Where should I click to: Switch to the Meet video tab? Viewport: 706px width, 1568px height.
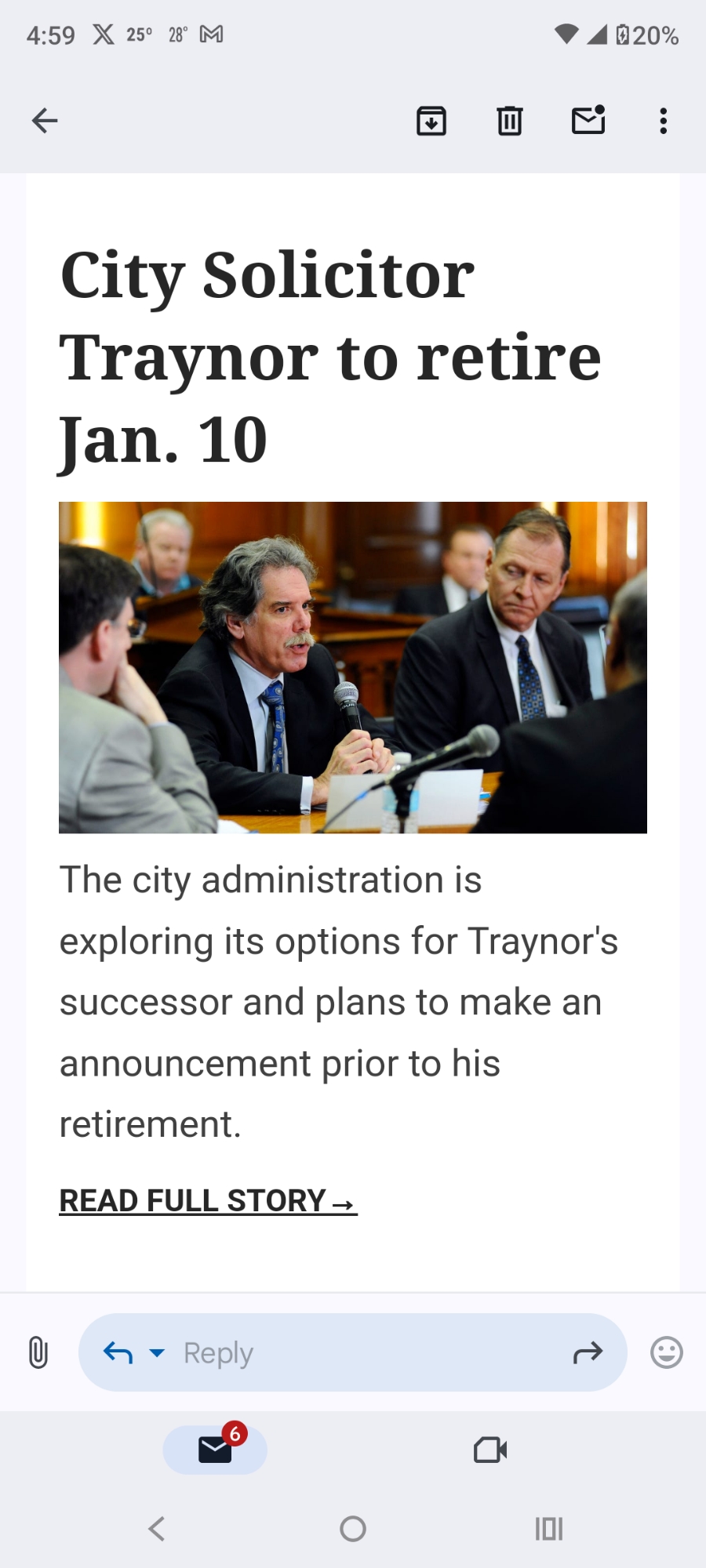[x=490, y=1450]
